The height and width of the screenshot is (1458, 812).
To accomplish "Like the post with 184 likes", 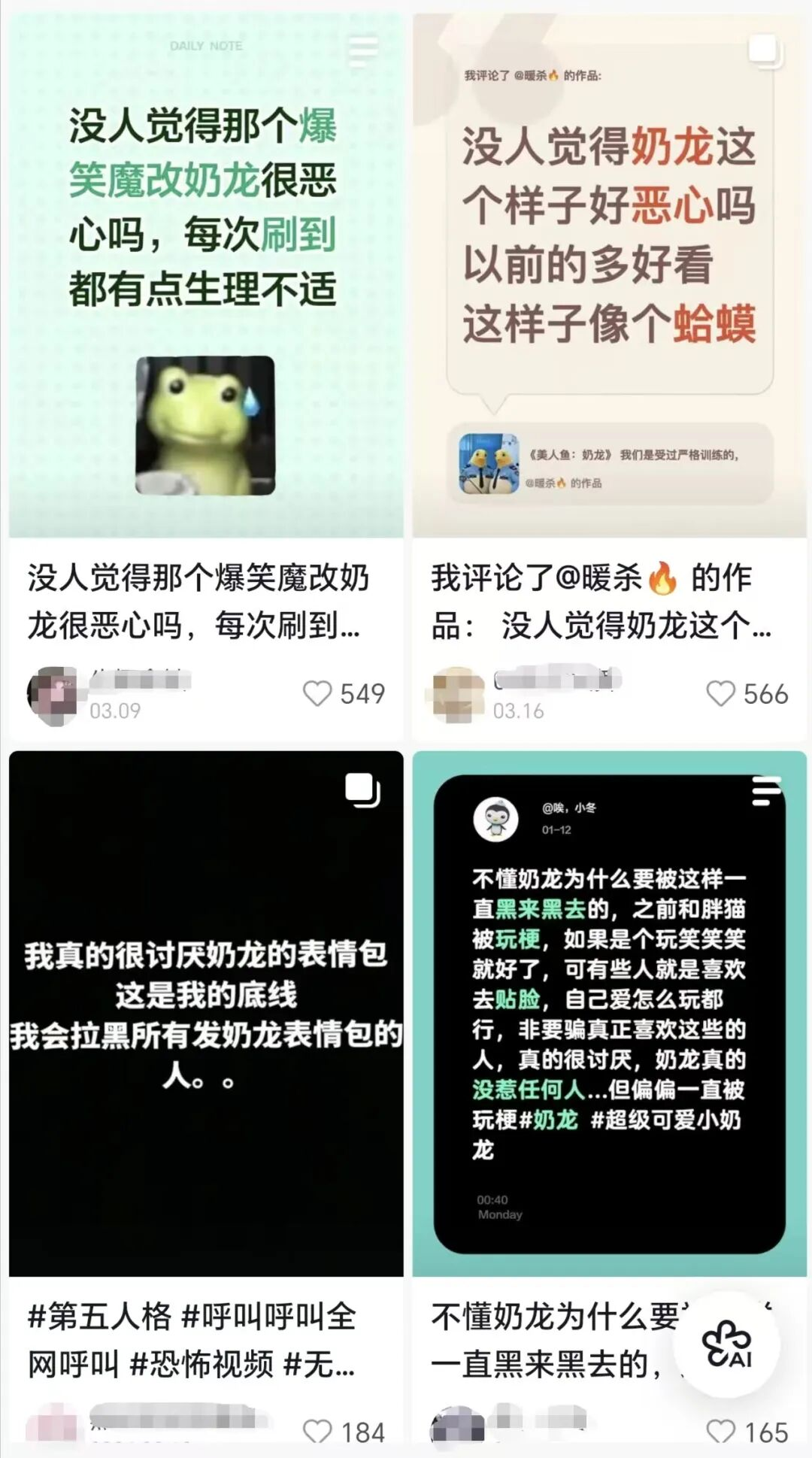I will point(317,1432).
